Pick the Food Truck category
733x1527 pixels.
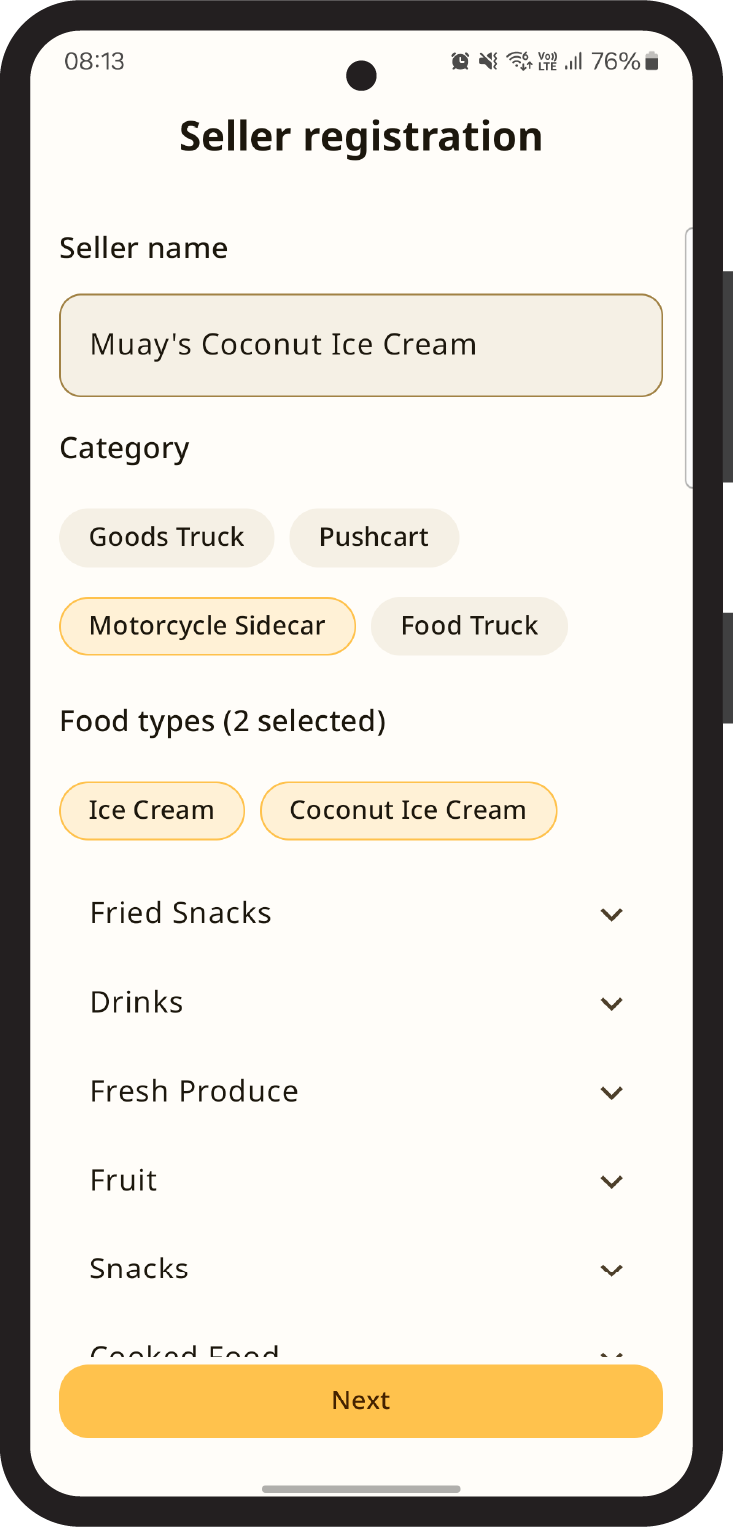tap(469, 626)
